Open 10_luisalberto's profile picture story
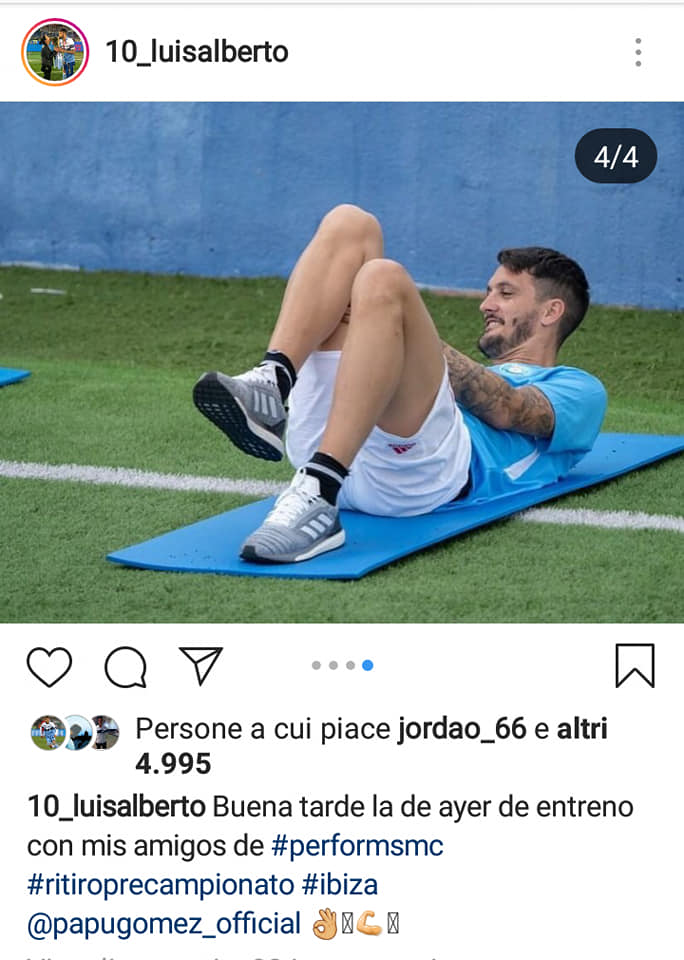This screenshot has width=684, height=960. [55, 52]
